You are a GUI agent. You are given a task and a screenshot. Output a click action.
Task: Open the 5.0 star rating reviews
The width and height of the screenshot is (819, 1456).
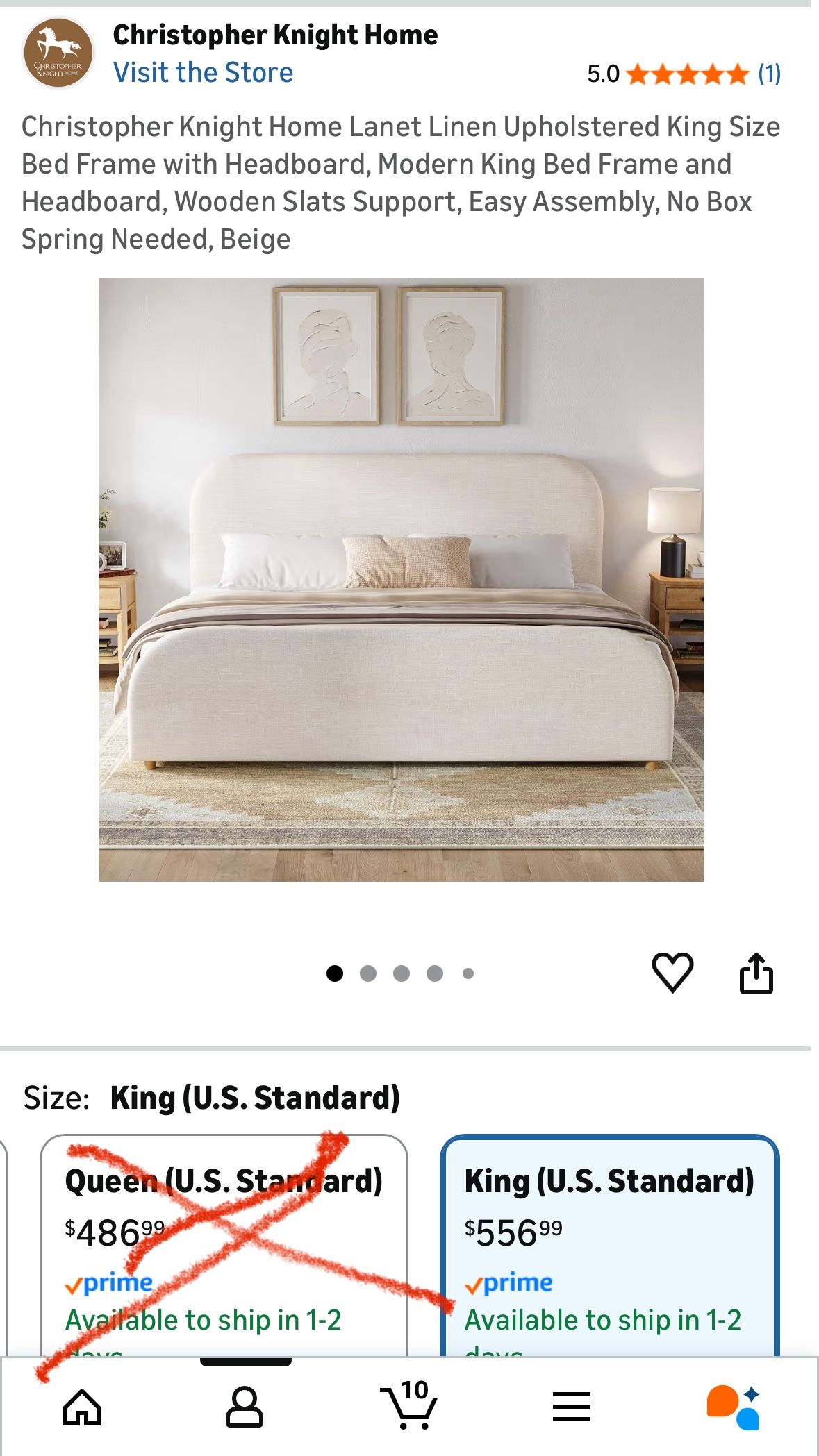tap(686, 74)
